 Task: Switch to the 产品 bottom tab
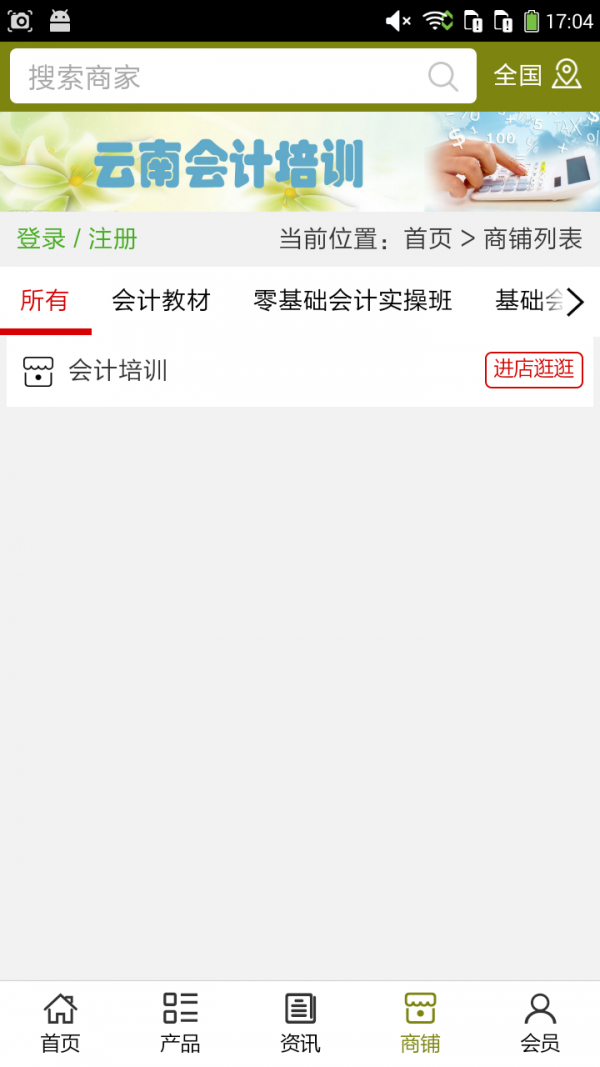[180, 1022]
